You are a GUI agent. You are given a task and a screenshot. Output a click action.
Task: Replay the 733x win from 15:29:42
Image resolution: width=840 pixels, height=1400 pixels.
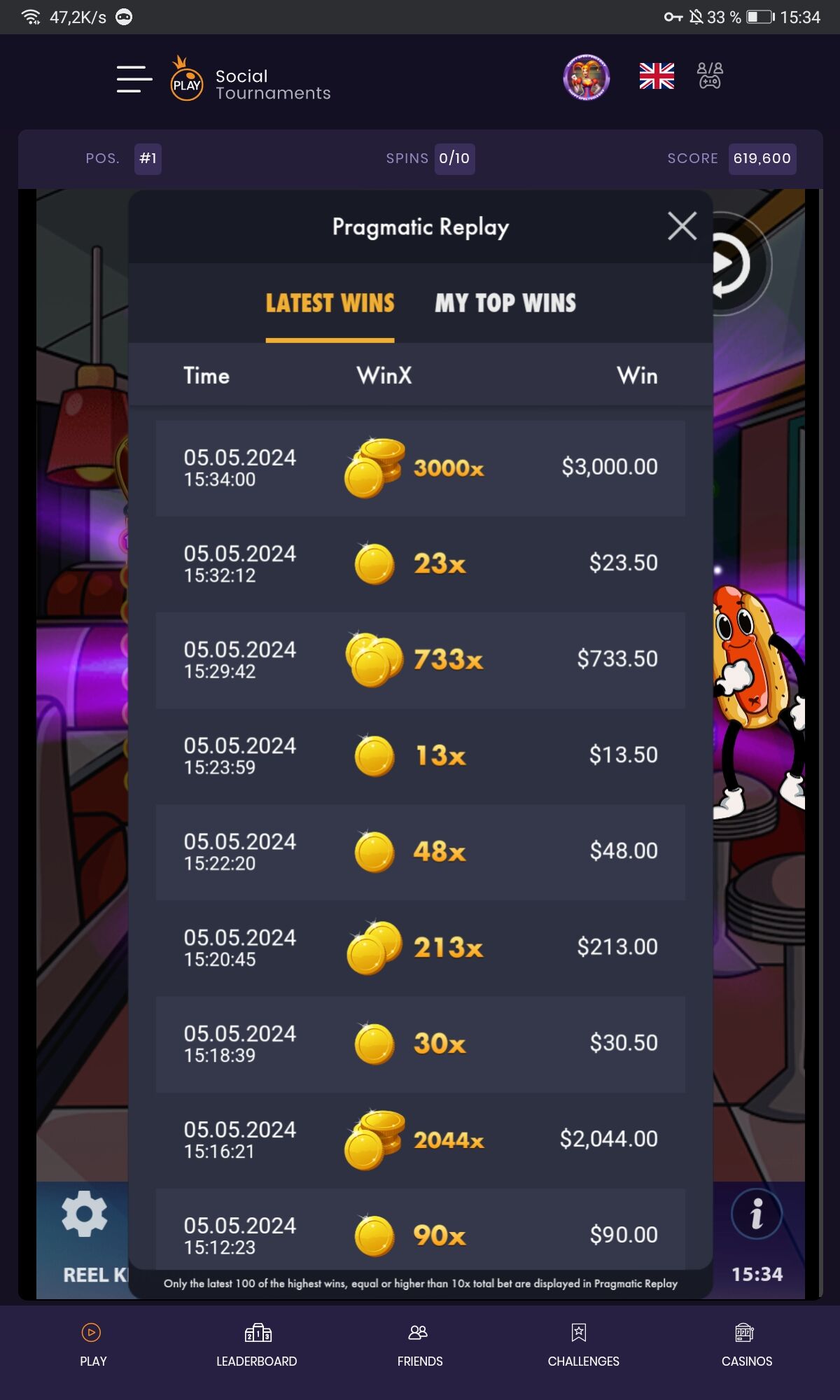tap(420, 659)
